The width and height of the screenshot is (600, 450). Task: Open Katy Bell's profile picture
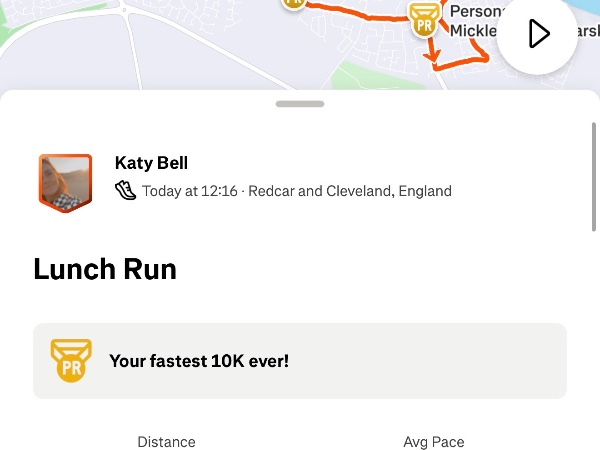(x=65, y=183)
